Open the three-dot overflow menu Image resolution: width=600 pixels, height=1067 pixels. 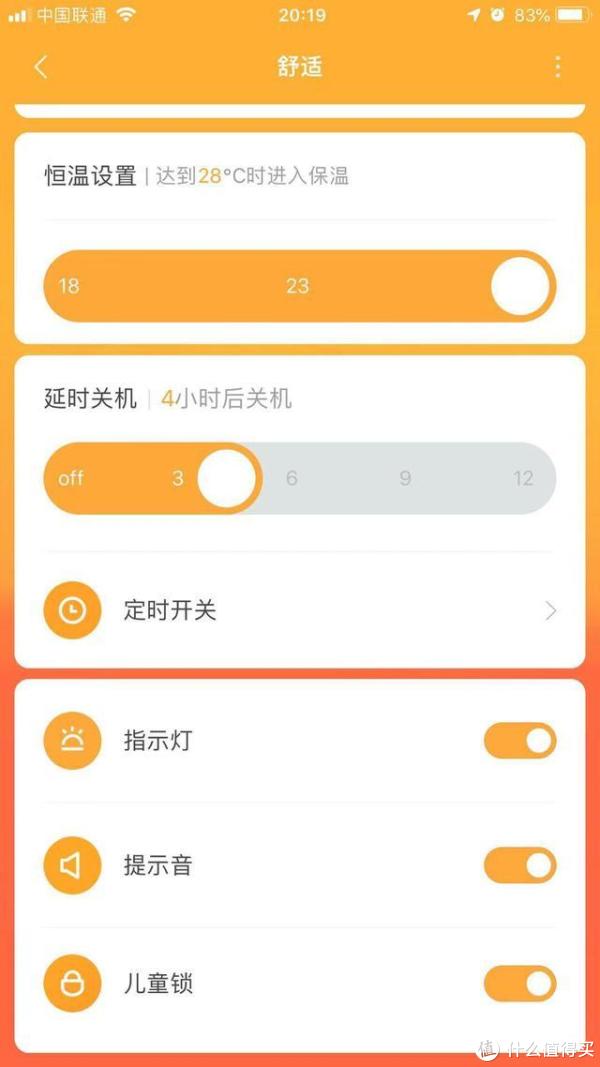point(557,67)
